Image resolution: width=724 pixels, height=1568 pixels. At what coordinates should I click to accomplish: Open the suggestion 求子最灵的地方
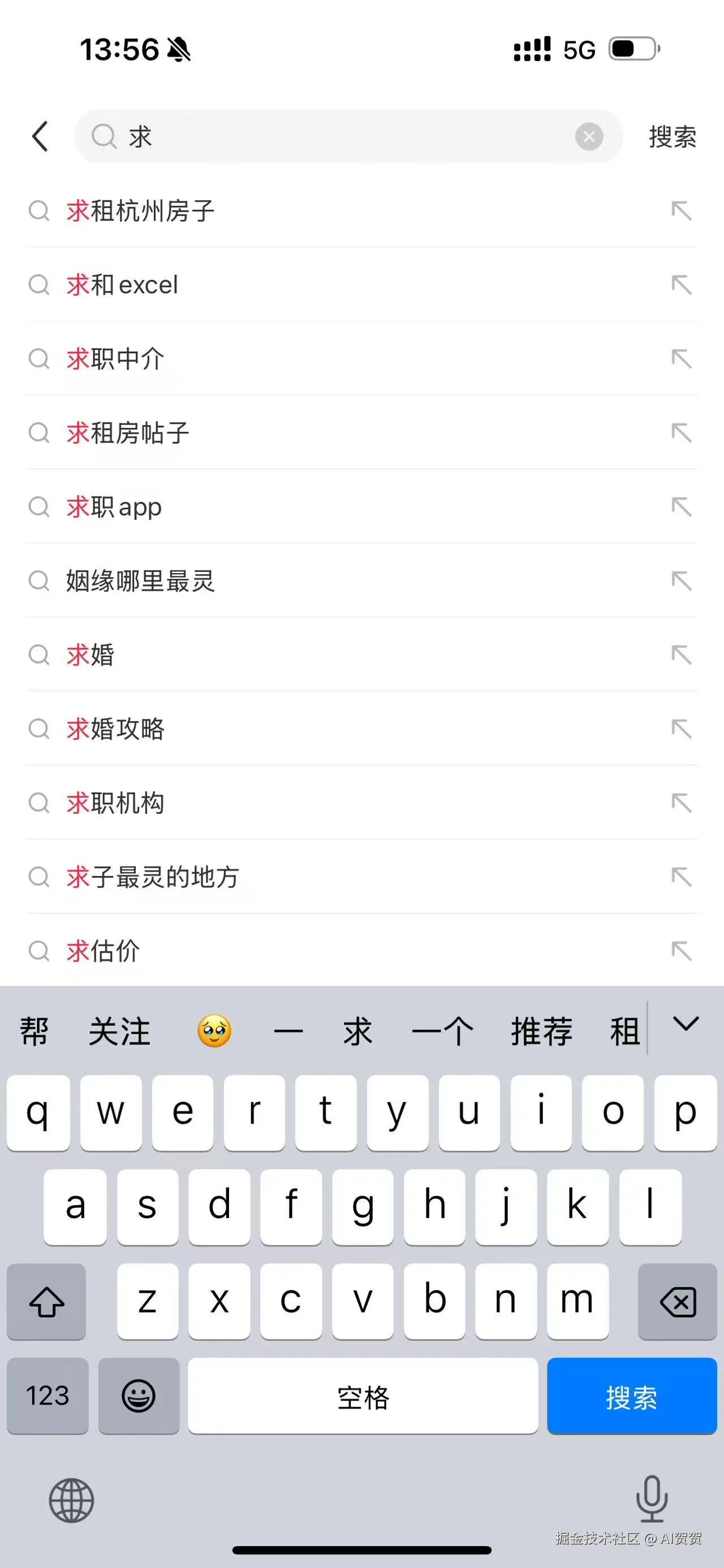(x=153, y=877)
